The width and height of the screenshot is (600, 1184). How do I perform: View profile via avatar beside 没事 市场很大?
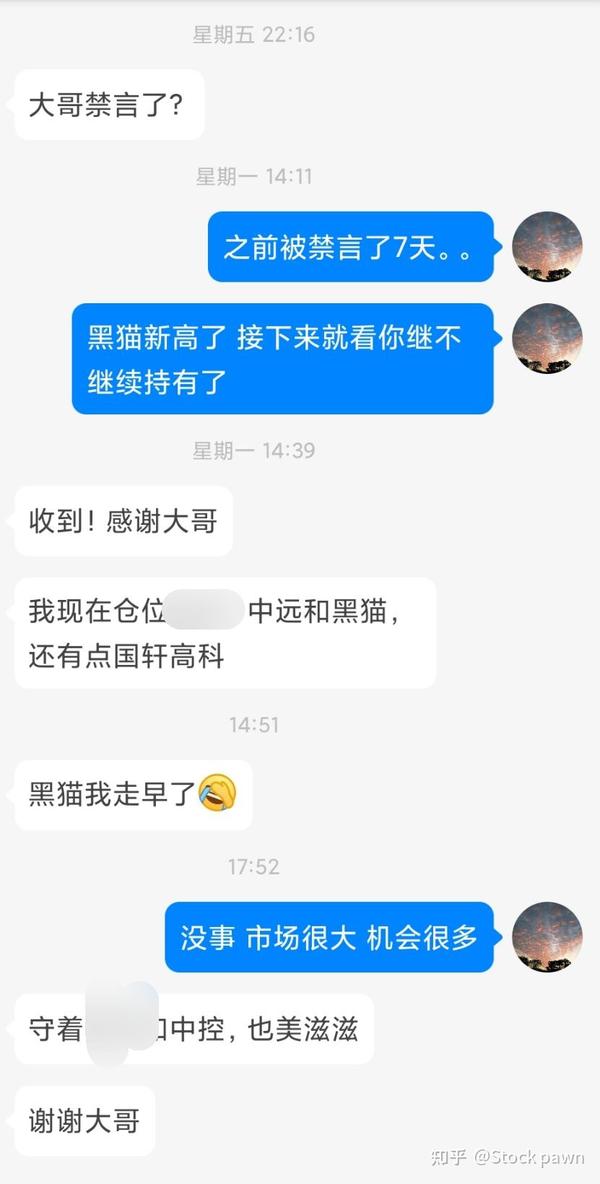[547, 936]
